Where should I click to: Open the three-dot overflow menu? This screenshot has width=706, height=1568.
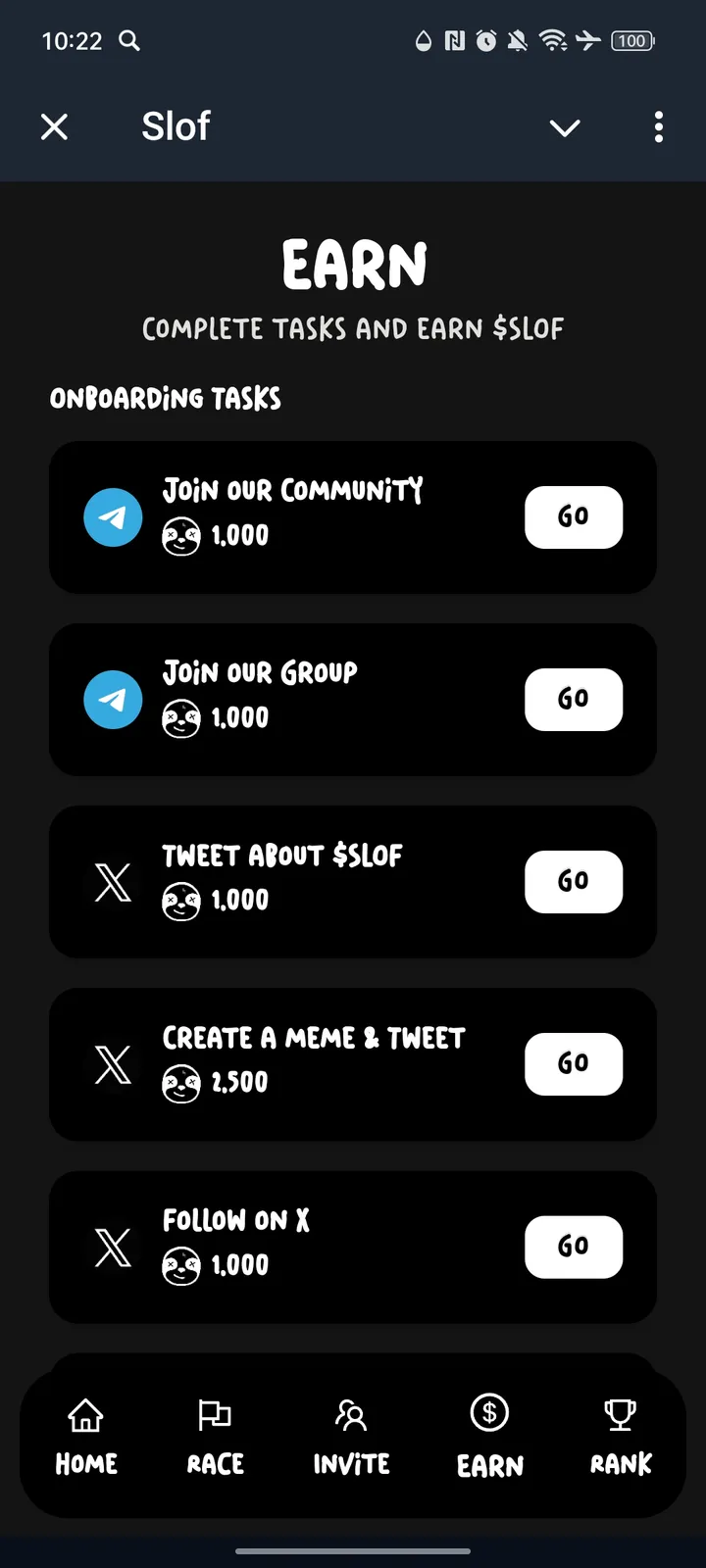[x=658, y=127]
